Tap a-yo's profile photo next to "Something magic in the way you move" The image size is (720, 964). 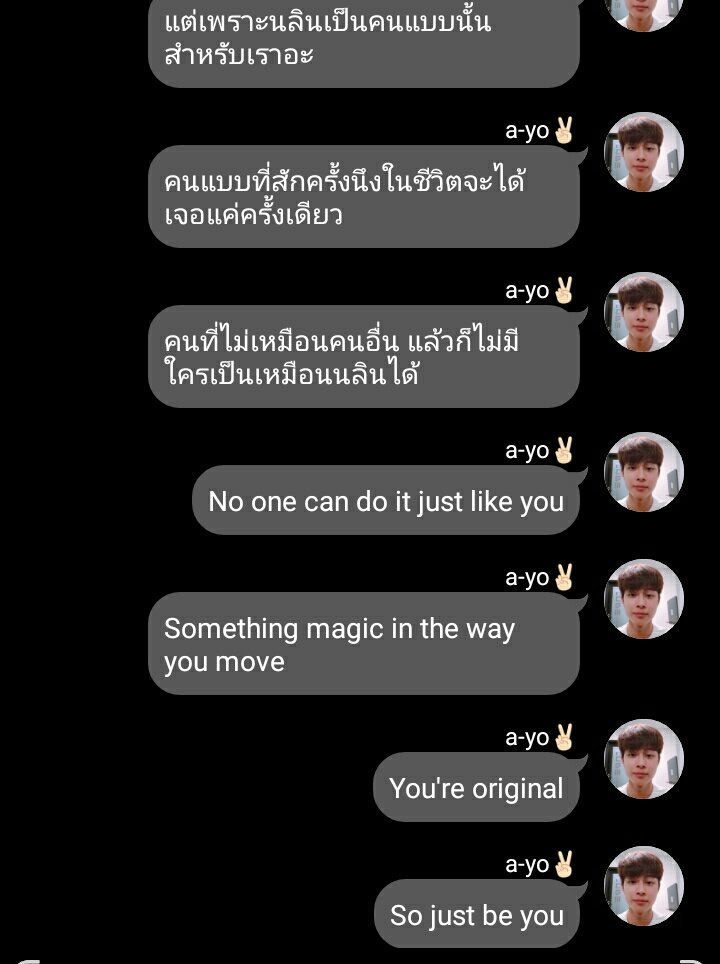pos(644,599)
